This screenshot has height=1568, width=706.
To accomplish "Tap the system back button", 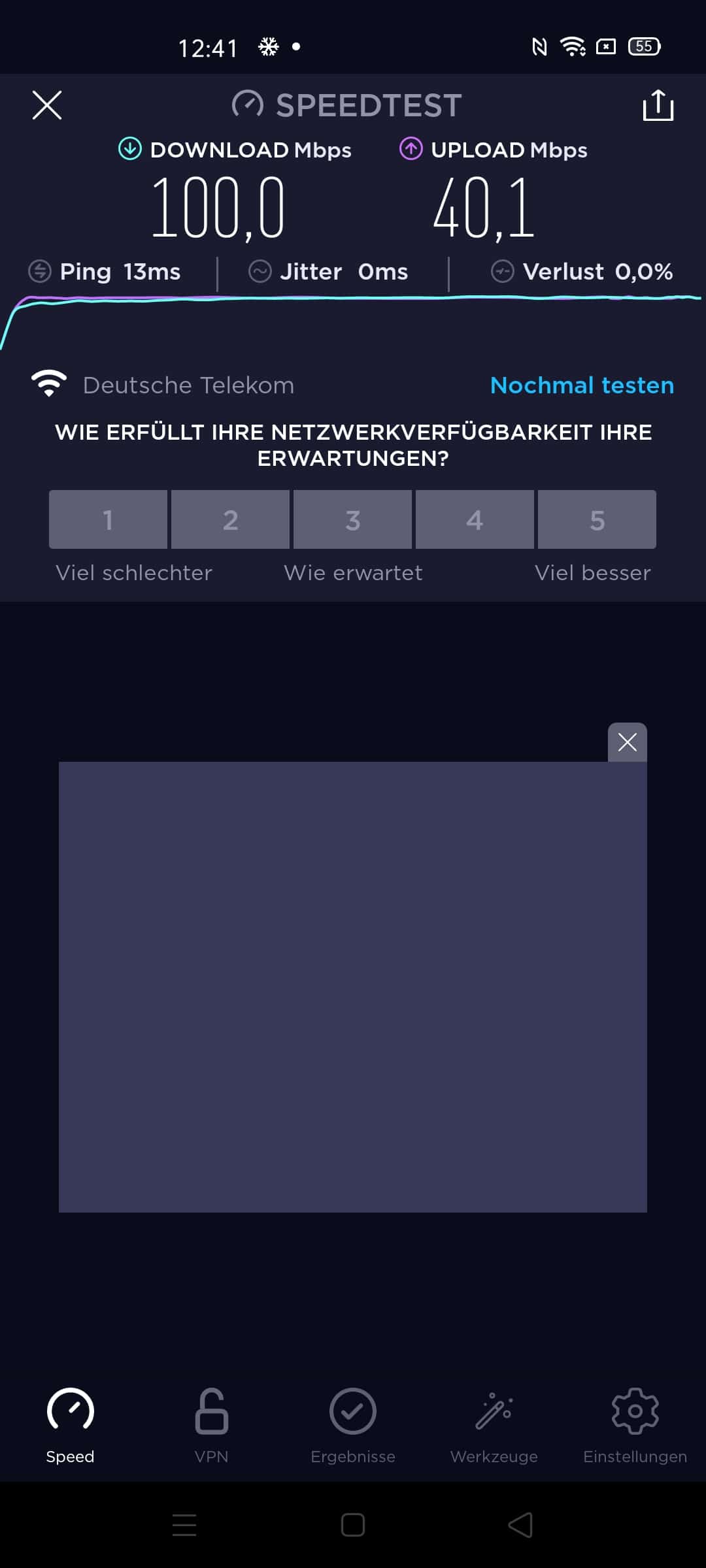I will click(521, 1526).
